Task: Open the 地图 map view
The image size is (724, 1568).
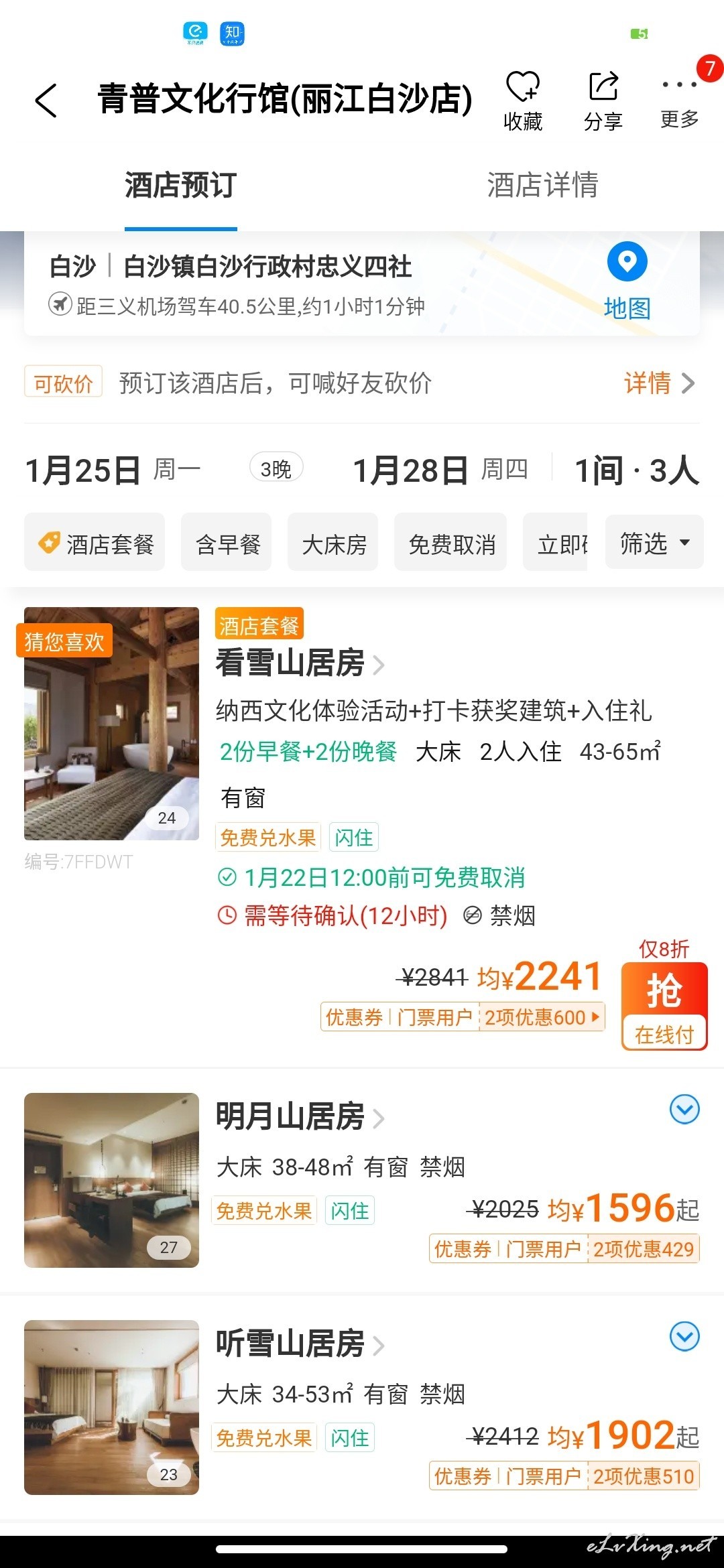Action: click(627, 280)
